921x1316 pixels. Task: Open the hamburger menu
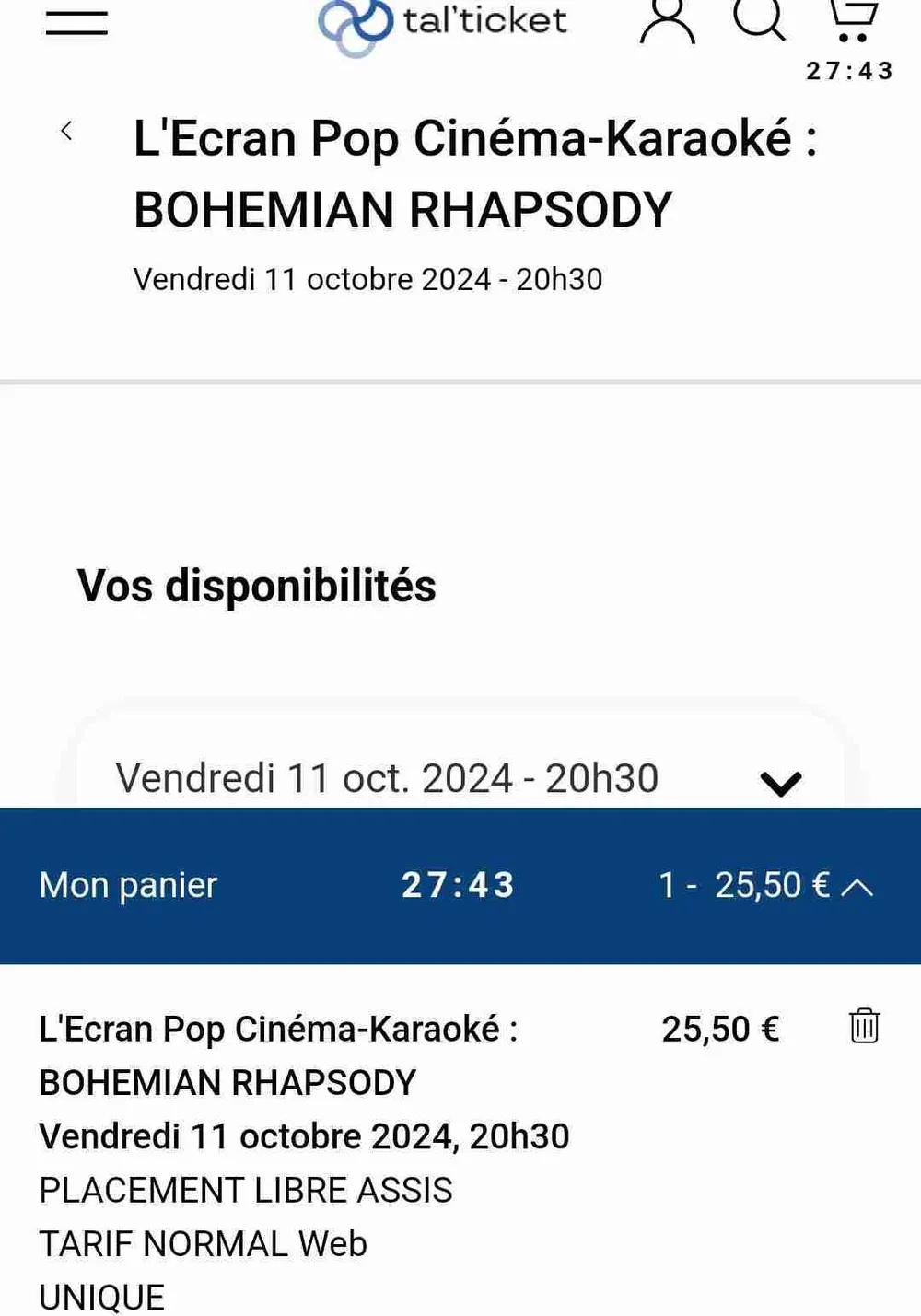(x=76, y=23)
